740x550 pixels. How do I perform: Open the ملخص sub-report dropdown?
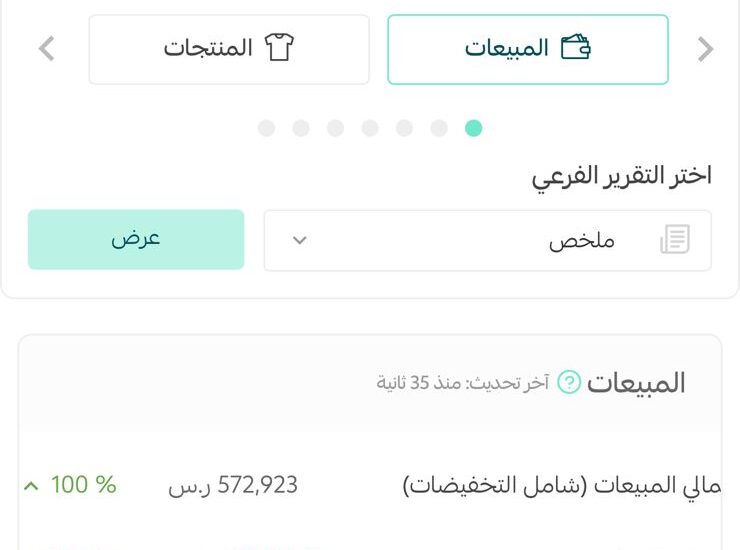[x=487, y=240]
